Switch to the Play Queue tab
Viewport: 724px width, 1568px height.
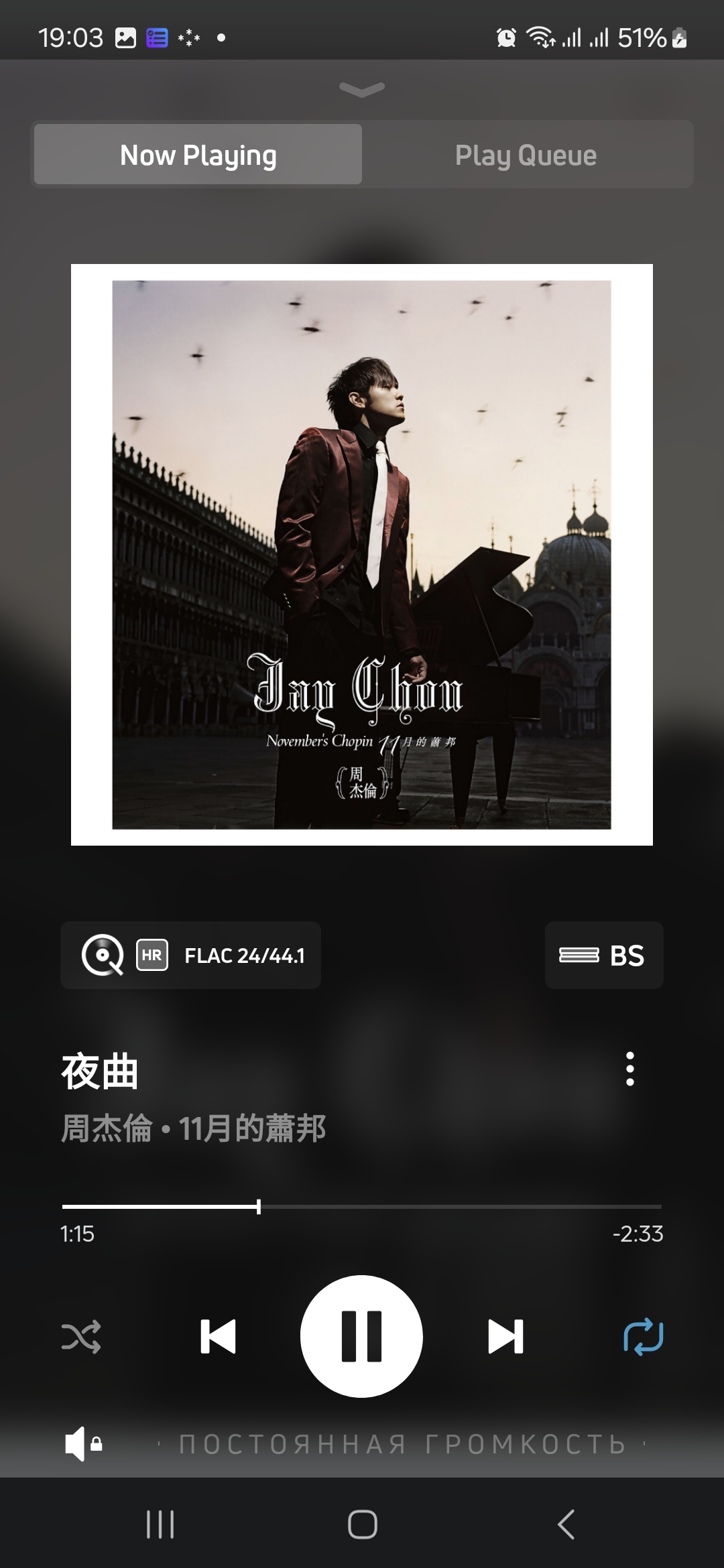click(526, 155)
